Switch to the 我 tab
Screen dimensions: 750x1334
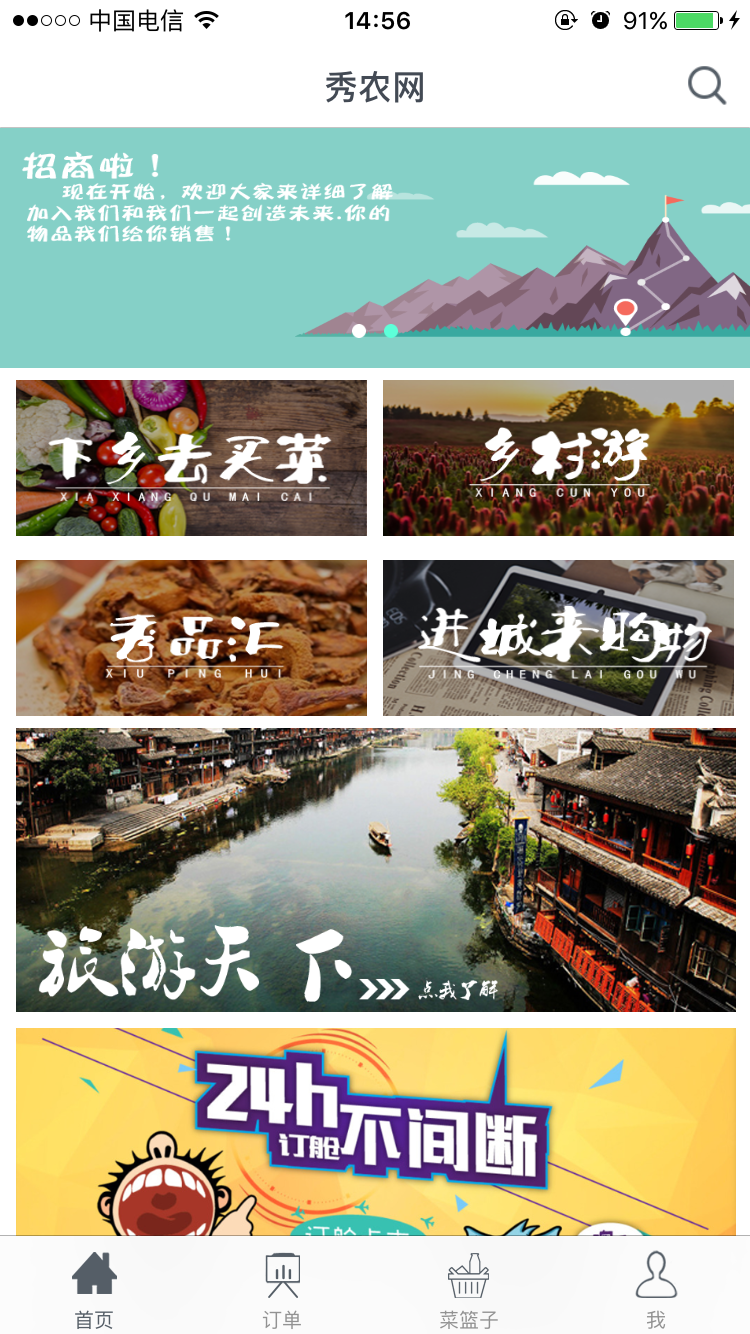click(x=656, y=1288)
